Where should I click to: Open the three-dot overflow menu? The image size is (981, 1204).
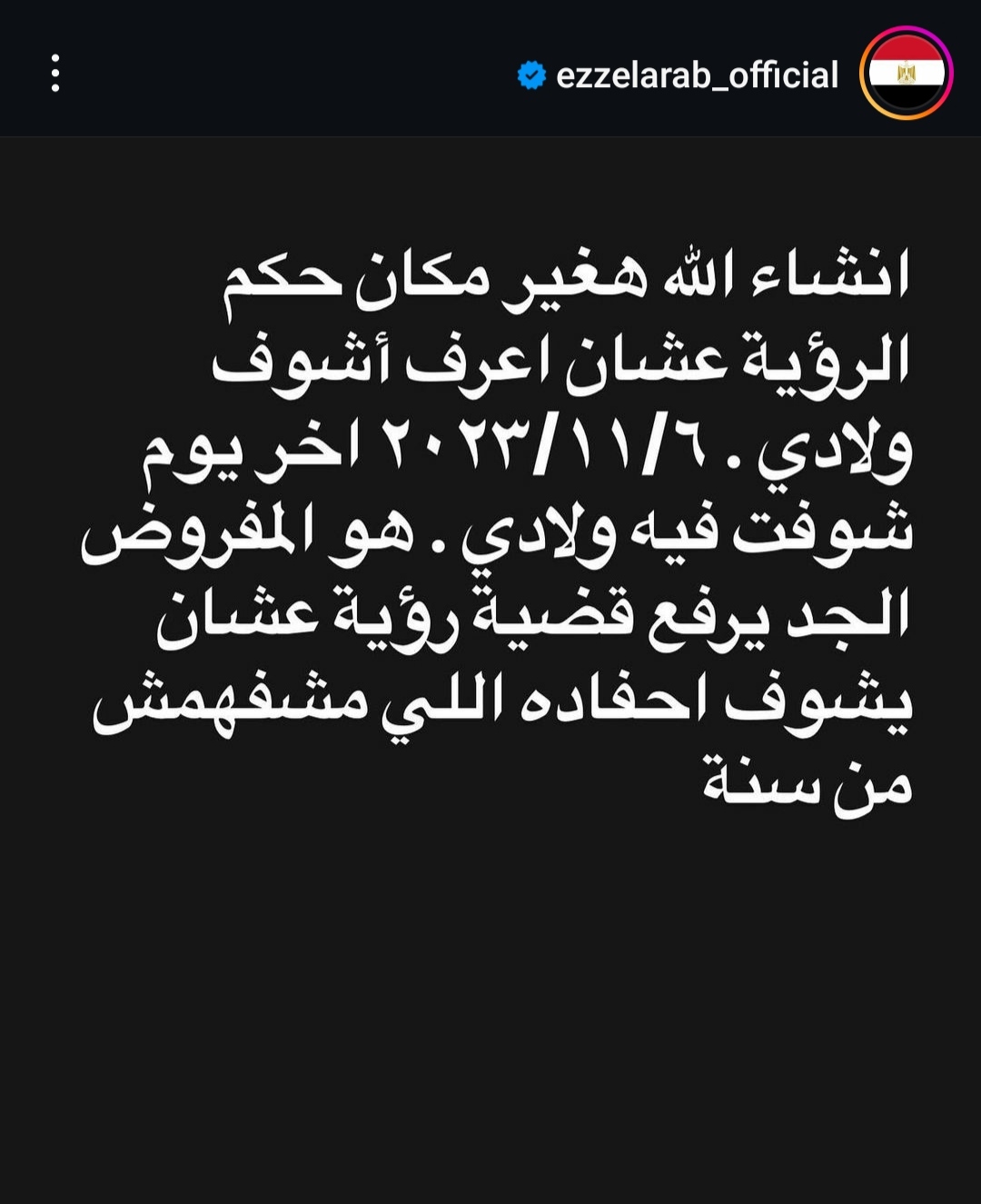point(55,74)
